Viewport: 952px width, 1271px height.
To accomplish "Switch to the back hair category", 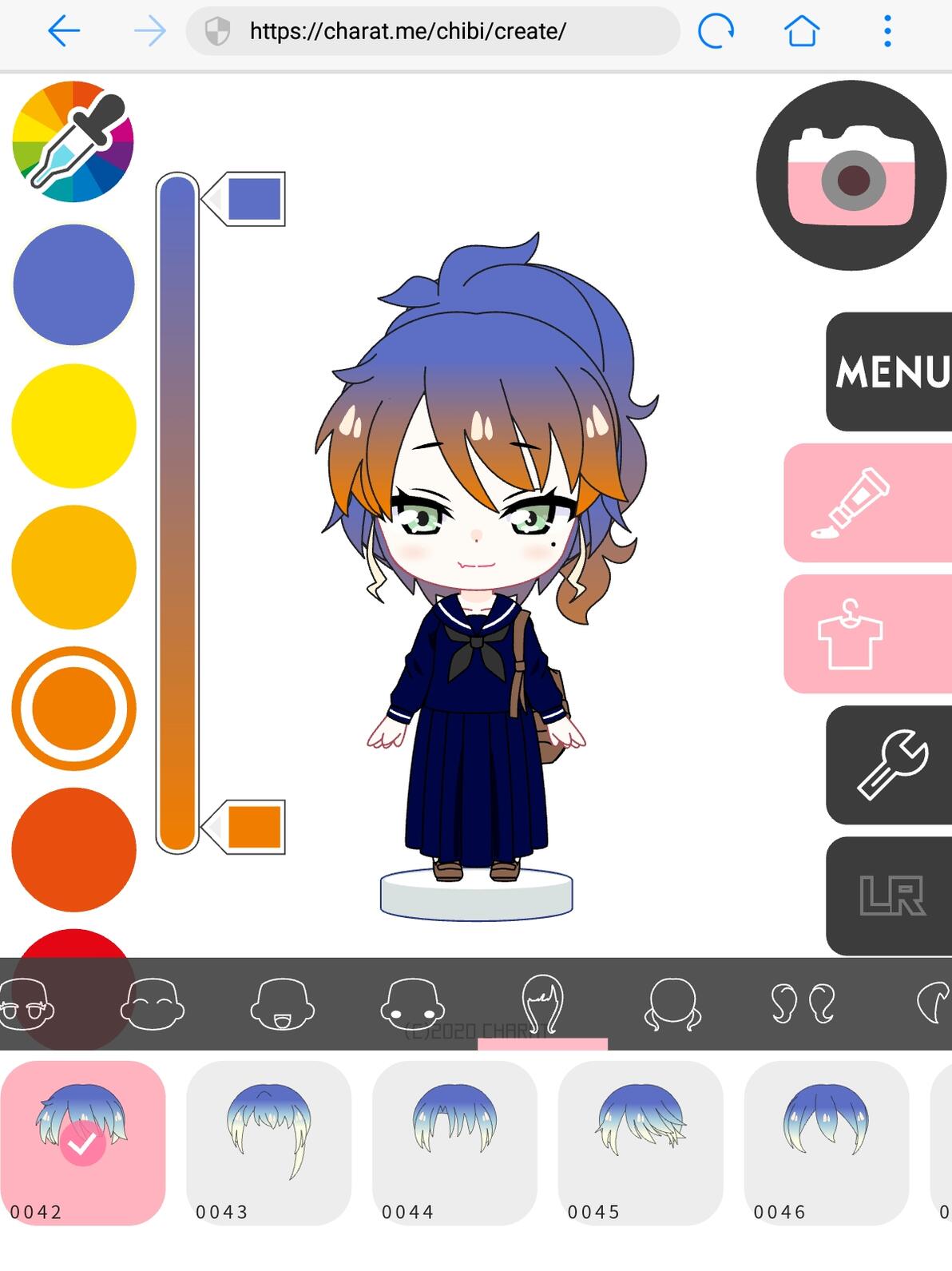I will coord(672,1004).
